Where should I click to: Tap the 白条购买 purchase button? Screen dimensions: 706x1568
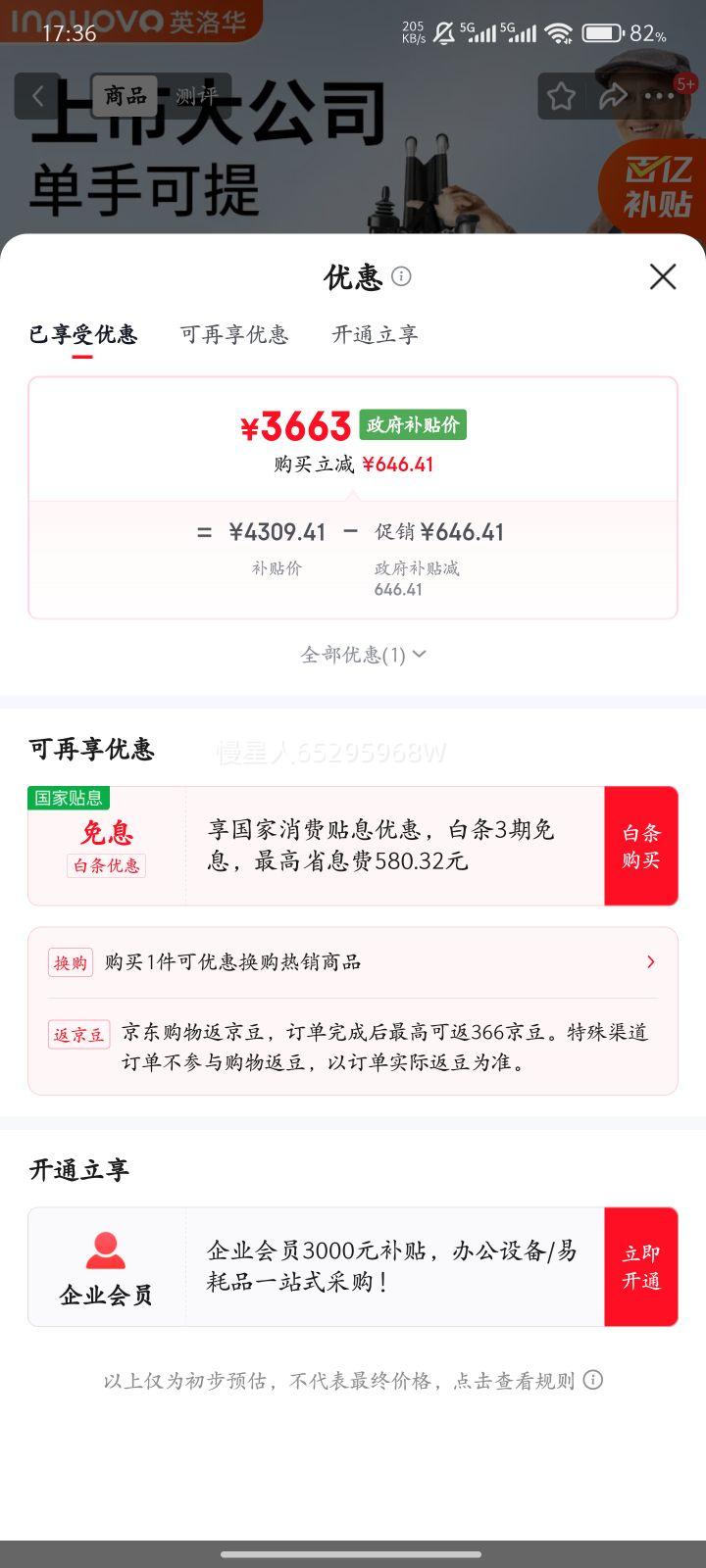[640, 846]
